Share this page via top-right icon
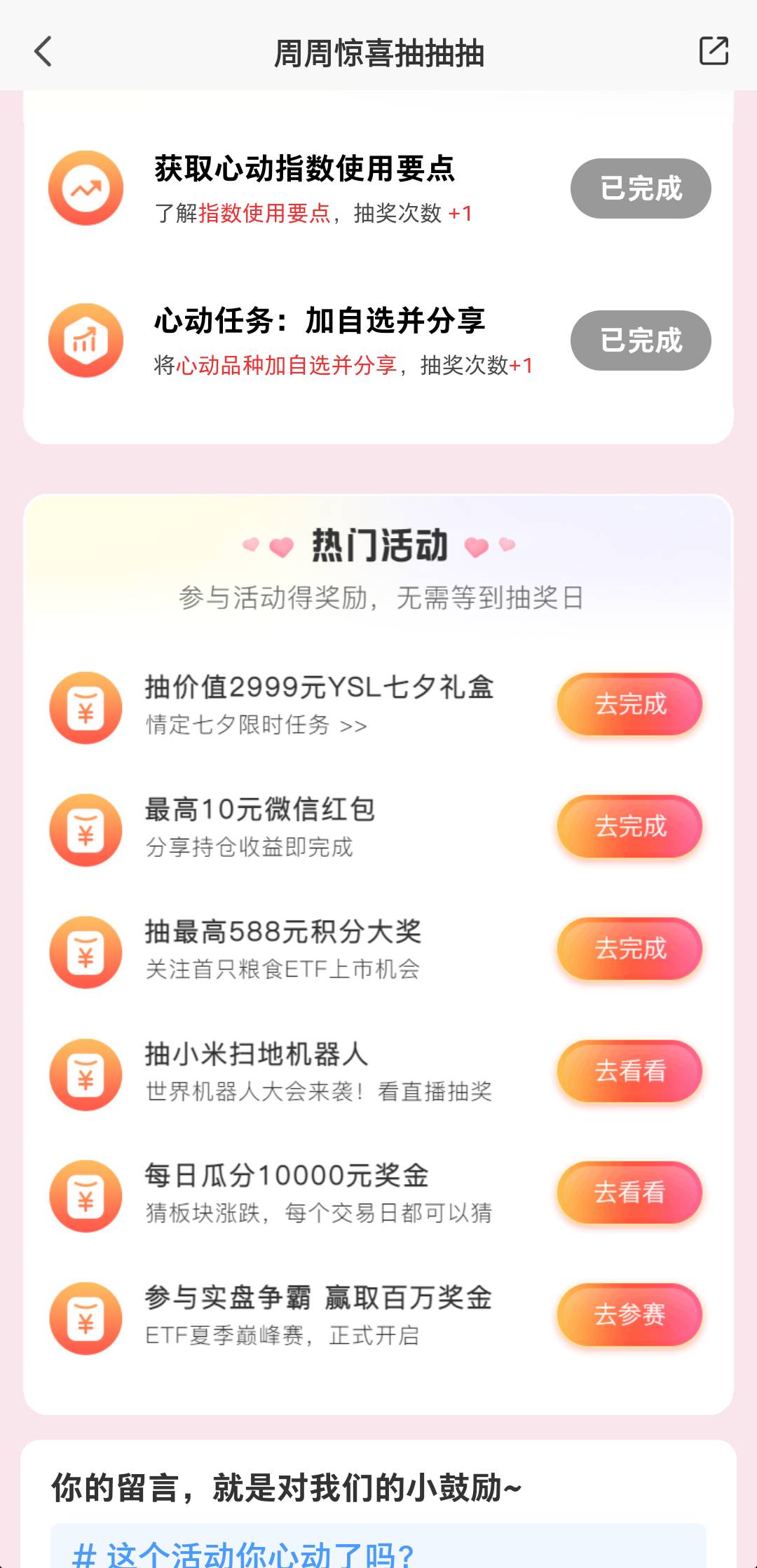Image resolution: width=757 pixels, height=1568 pixels. pos(714,51)
